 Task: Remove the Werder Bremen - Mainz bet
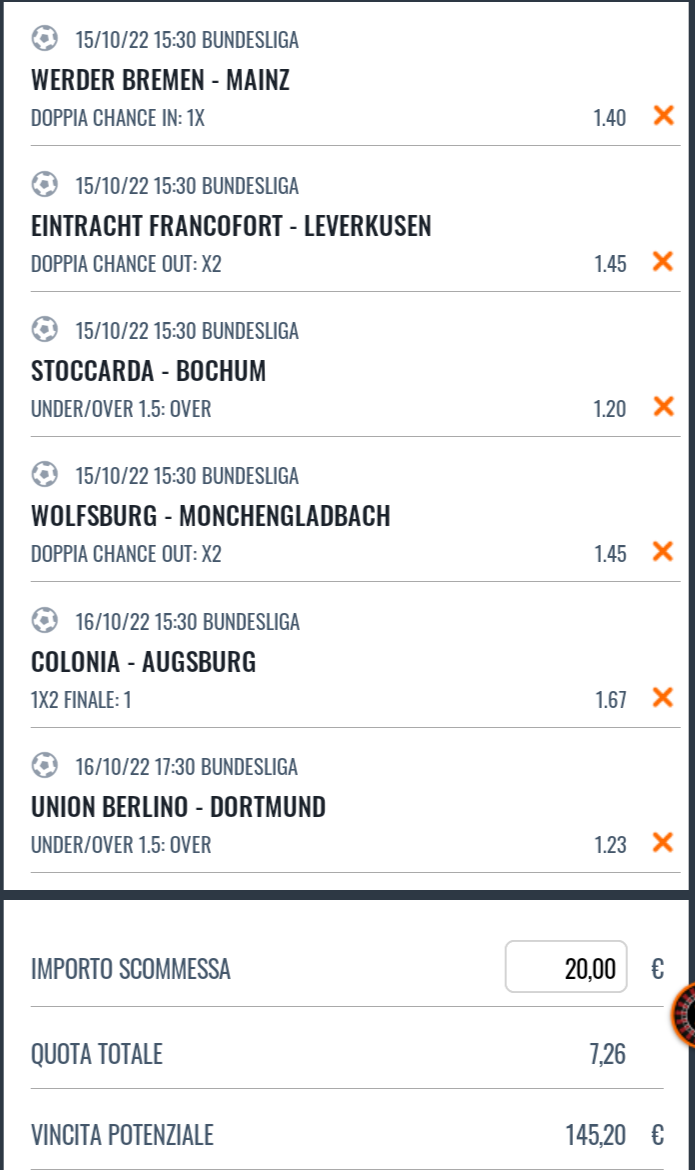[662, 116]
